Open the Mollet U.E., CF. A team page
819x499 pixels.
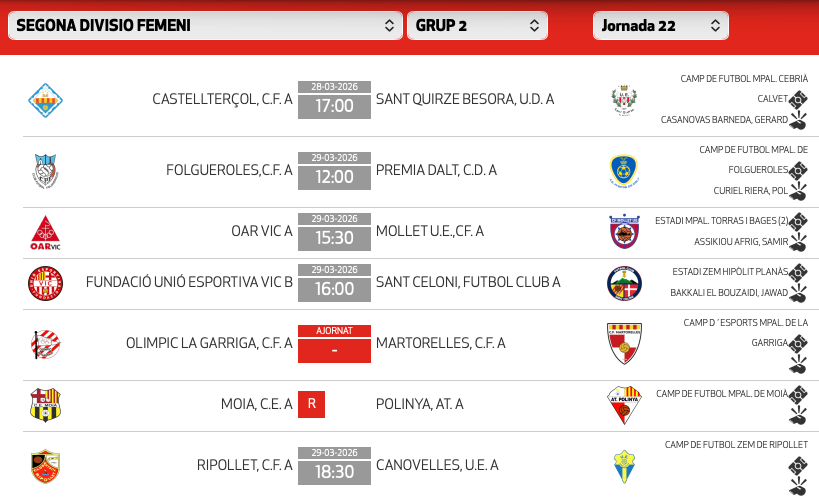coord(429,231)
